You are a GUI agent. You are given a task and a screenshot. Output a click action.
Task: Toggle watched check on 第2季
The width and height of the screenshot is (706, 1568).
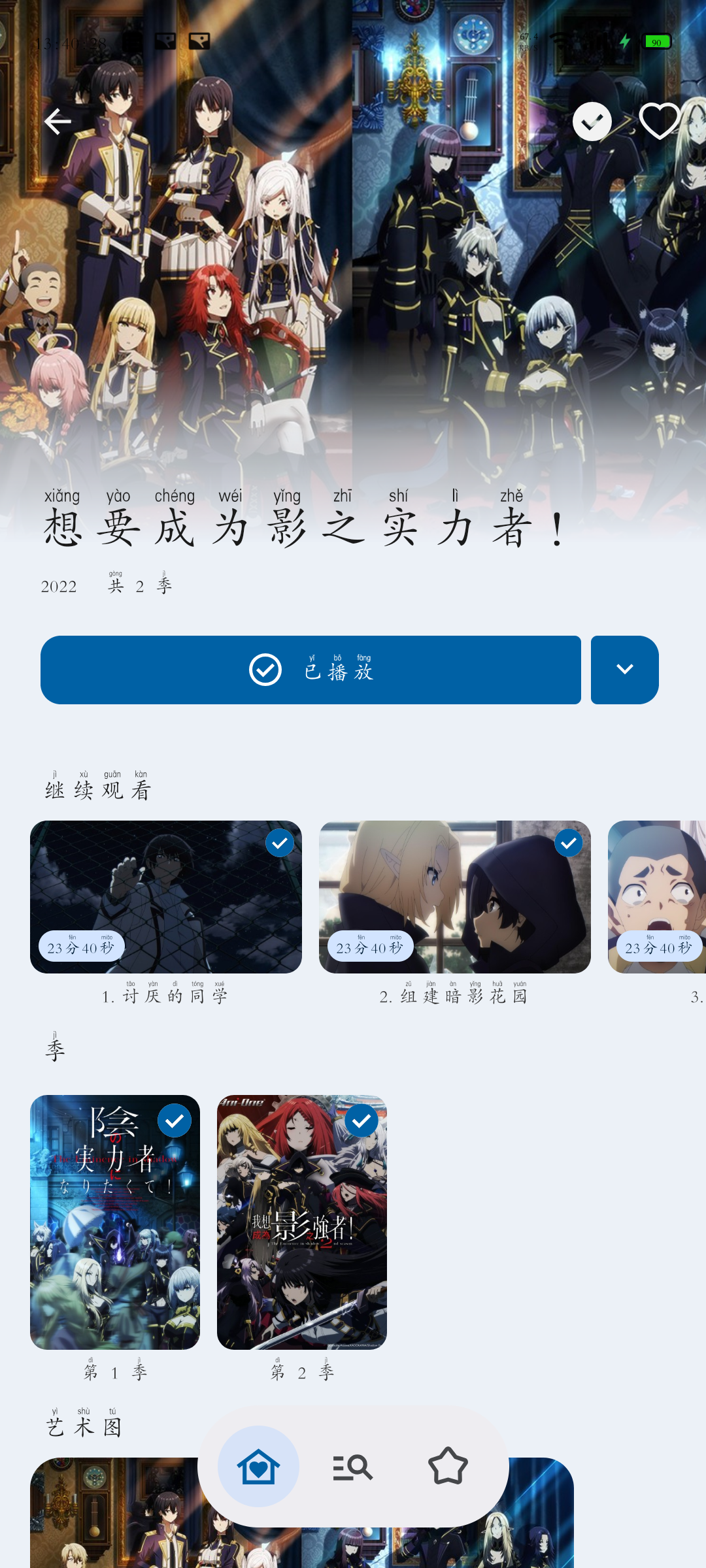tap(361, 1120)
